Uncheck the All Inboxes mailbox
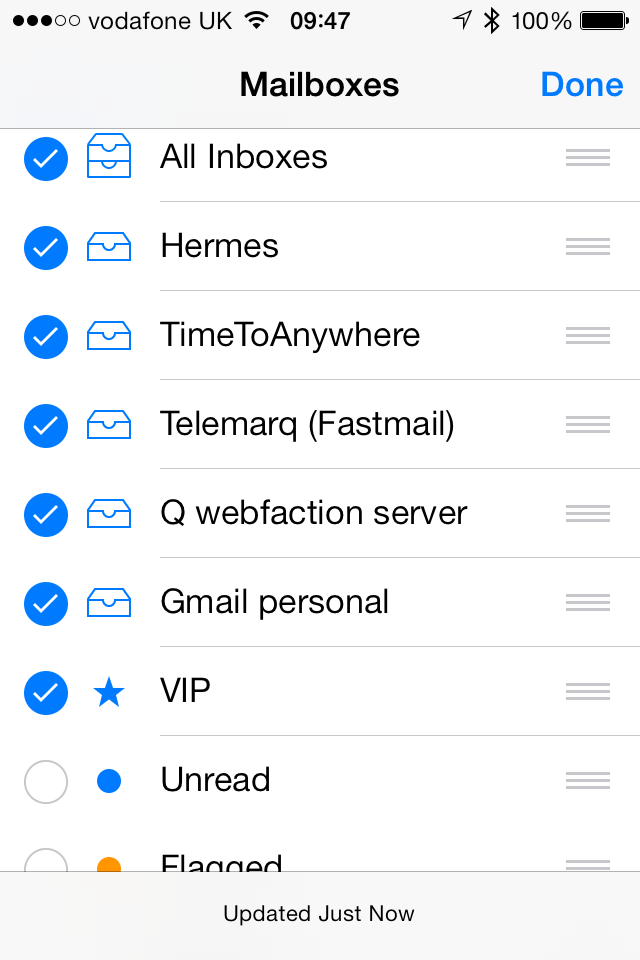 (x=46, y=159)
